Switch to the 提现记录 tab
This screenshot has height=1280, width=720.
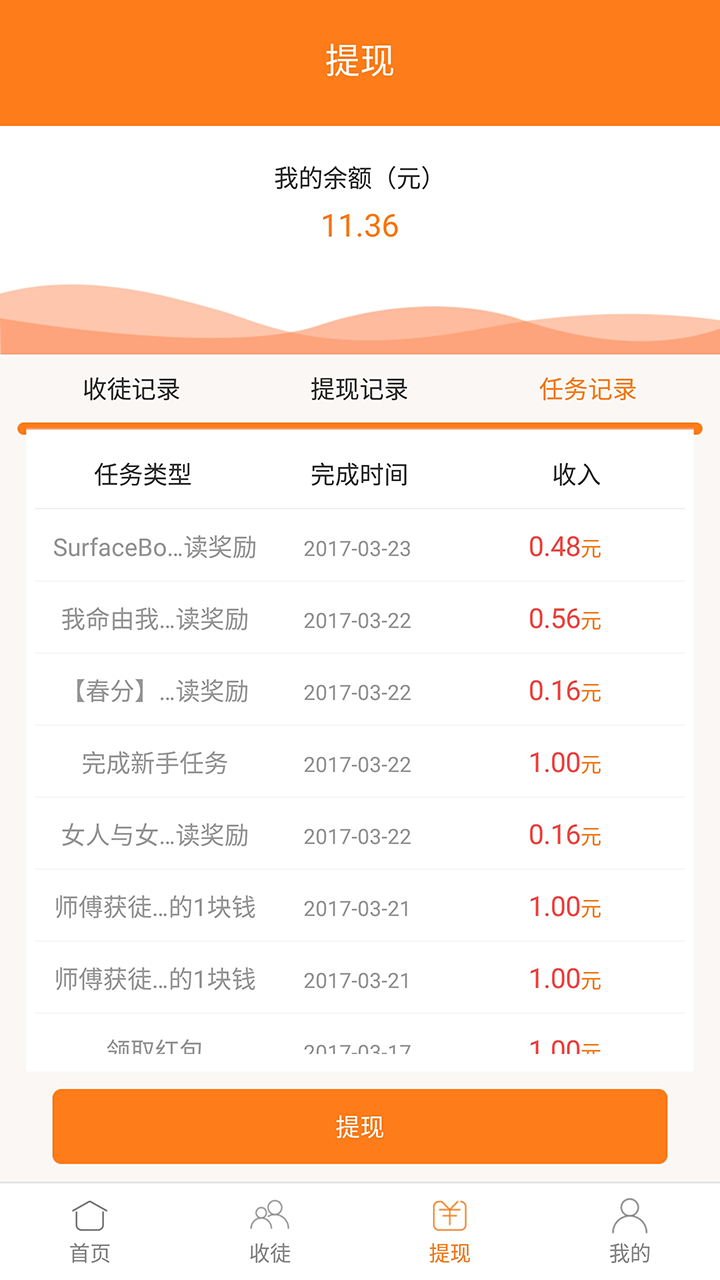point(360,390)
